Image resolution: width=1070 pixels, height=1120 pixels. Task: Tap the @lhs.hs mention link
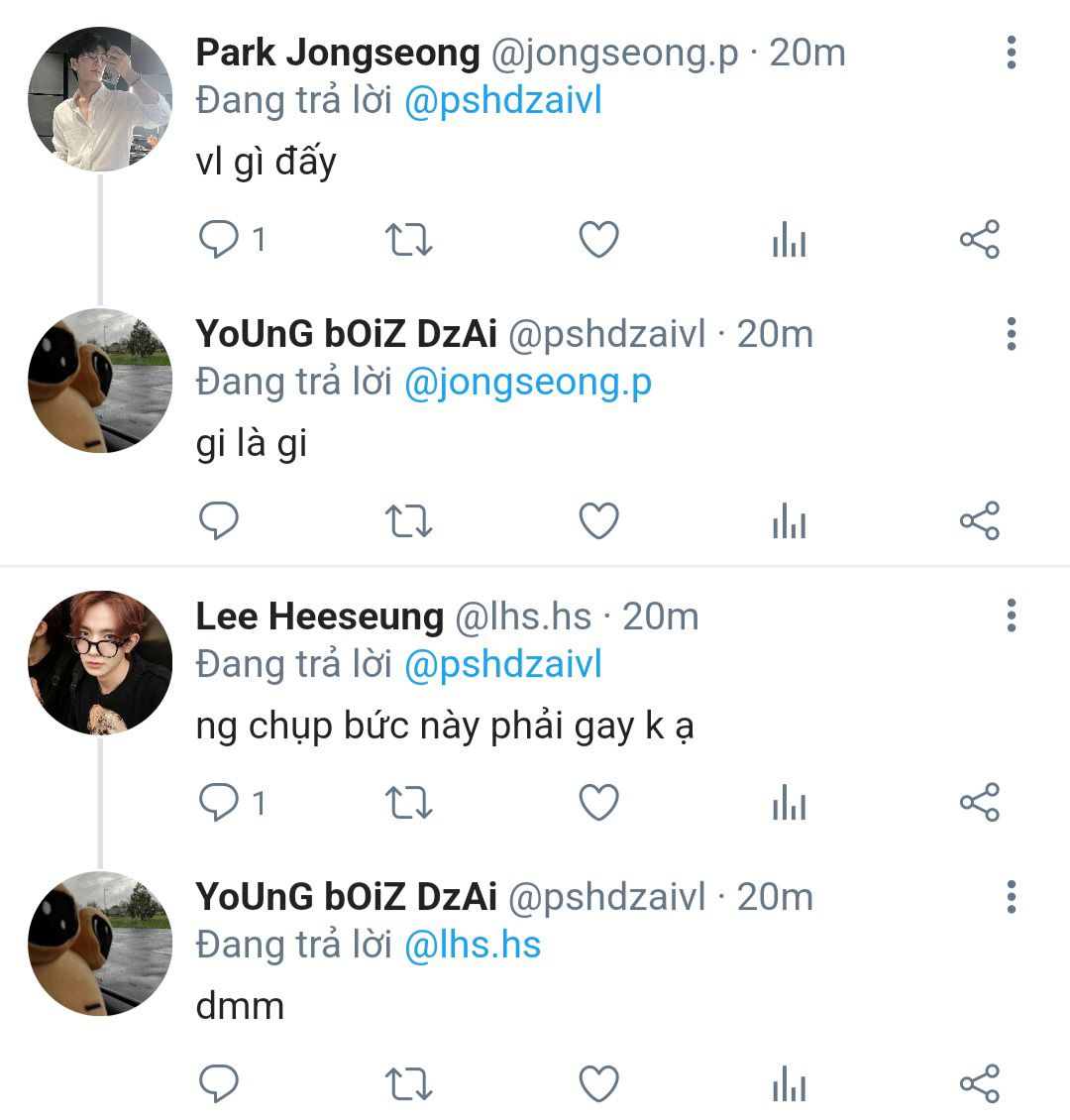tap(473, 945)
